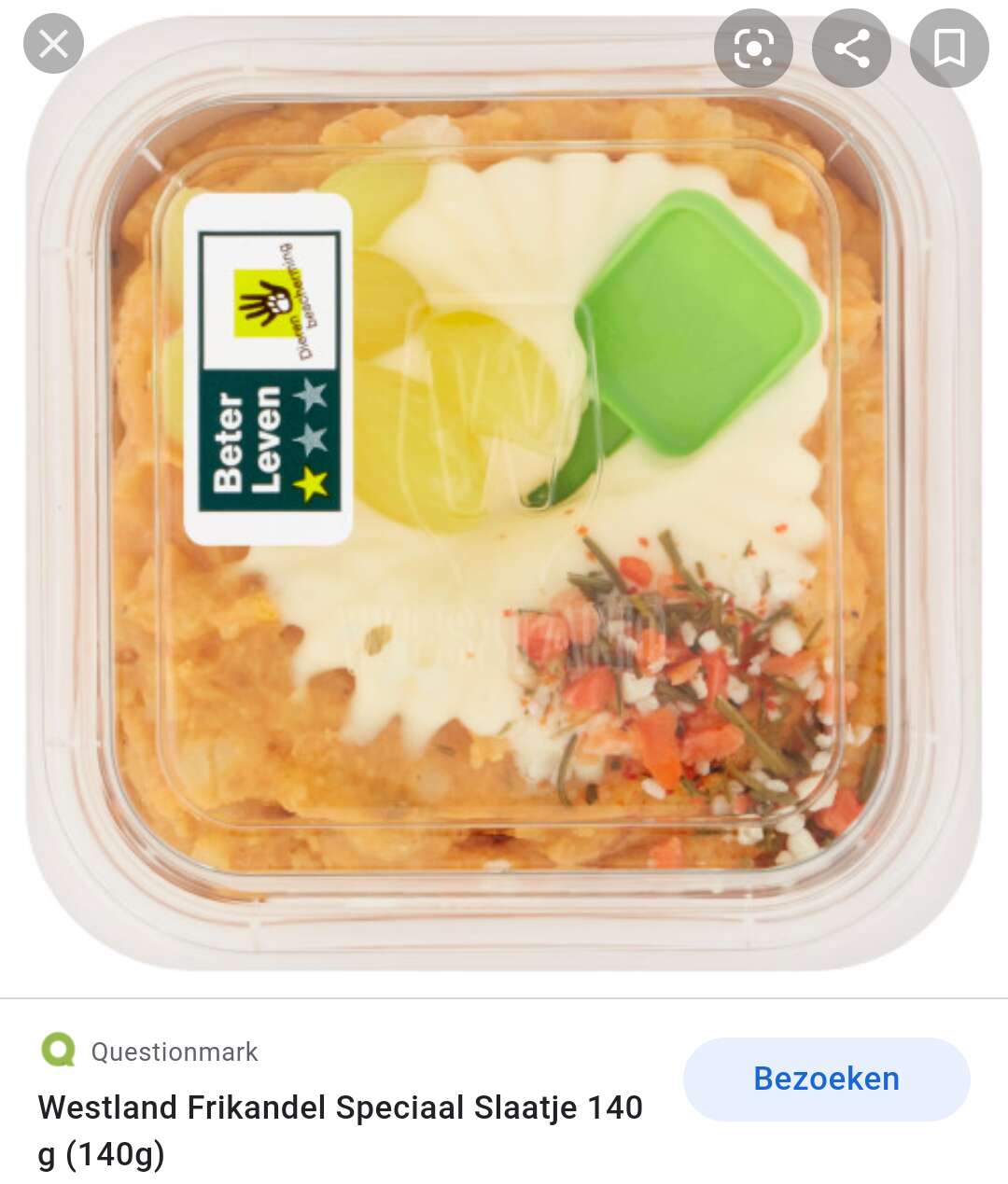This screenshot has width=1008, height=1184.
Task: Close the image viewer
Action: pos(53,44)
